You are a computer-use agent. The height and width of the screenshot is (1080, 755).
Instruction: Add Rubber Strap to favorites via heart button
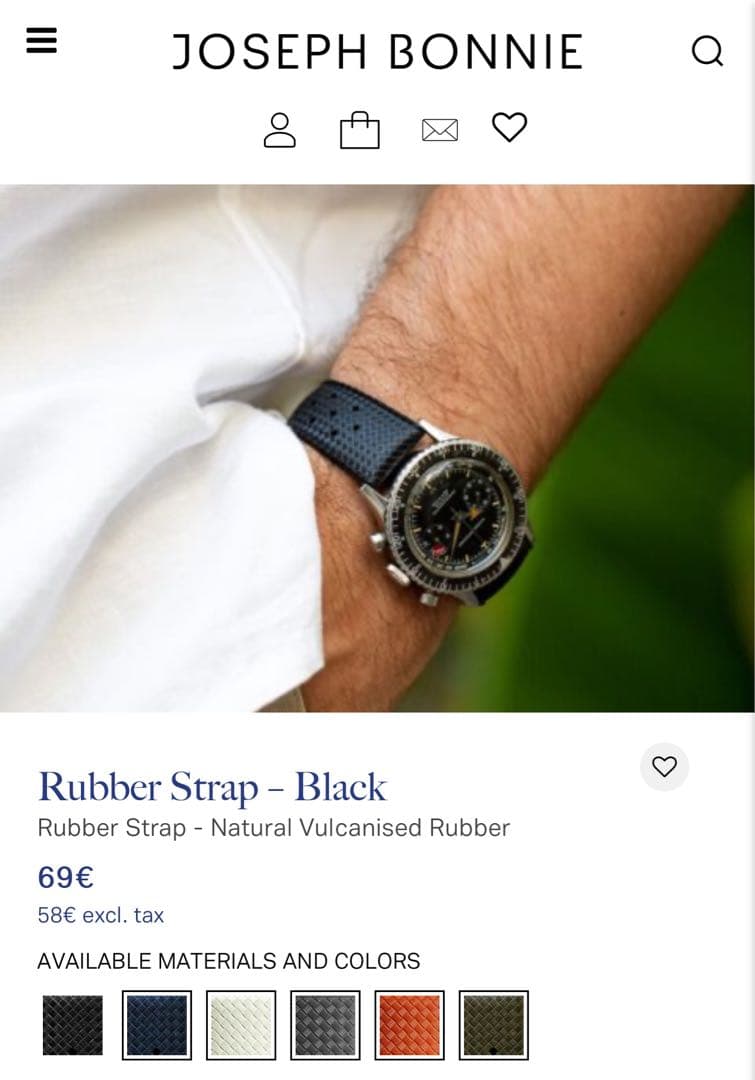click(666, 767)
